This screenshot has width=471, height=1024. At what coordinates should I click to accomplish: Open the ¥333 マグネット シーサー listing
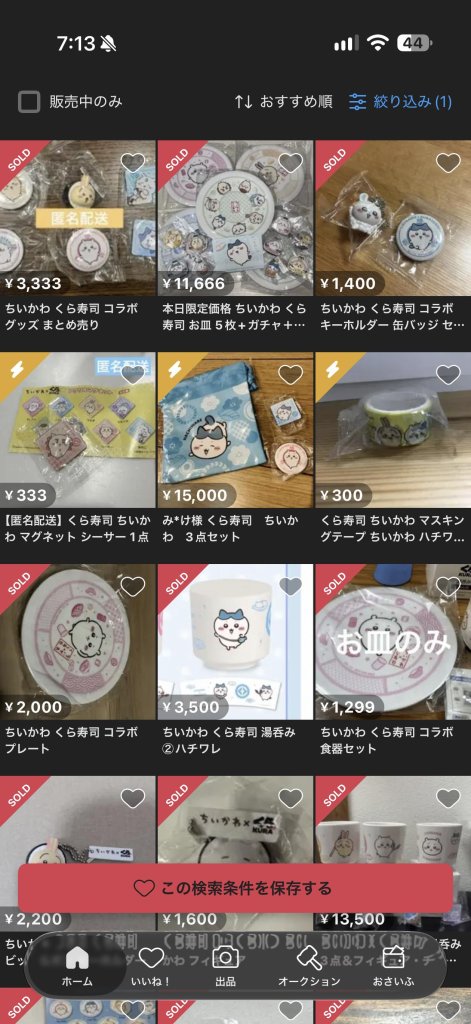[x=78, y=450]
